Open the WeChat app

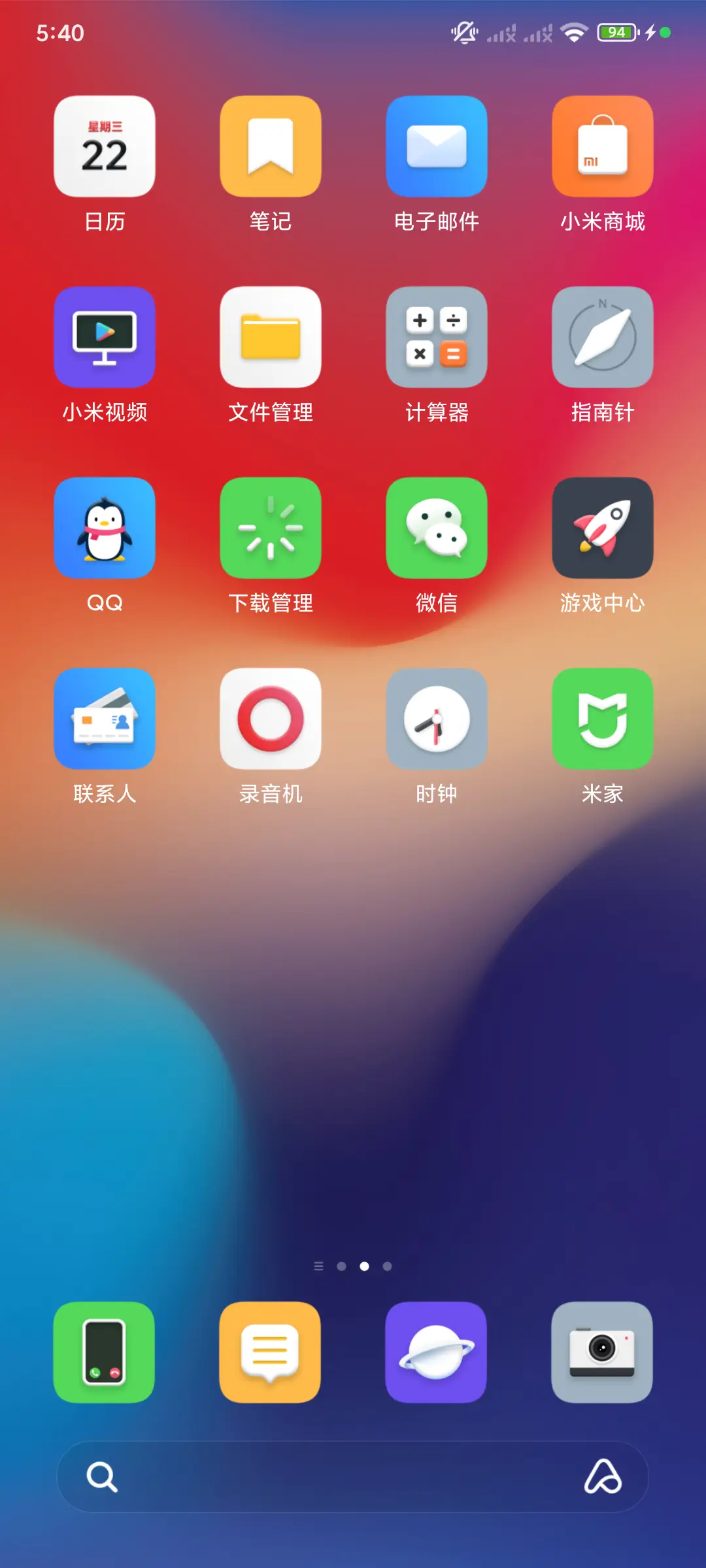coord(437,527)
